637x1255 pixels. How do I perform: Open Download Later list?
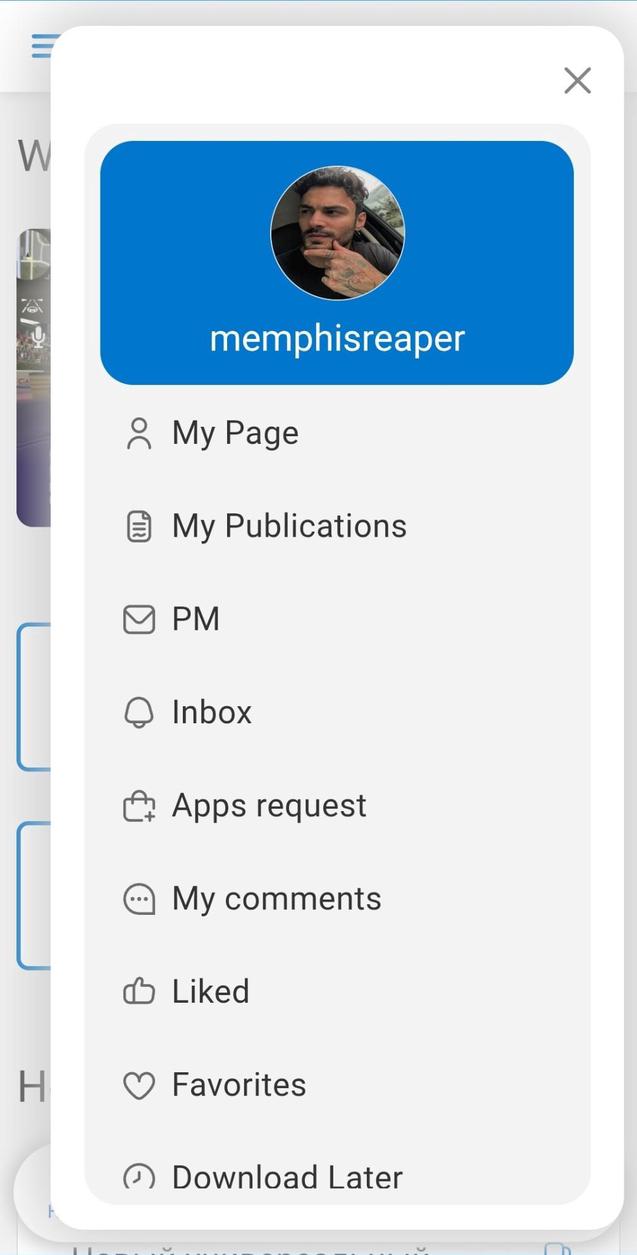pyautogui.click(x=286, y=1176)
